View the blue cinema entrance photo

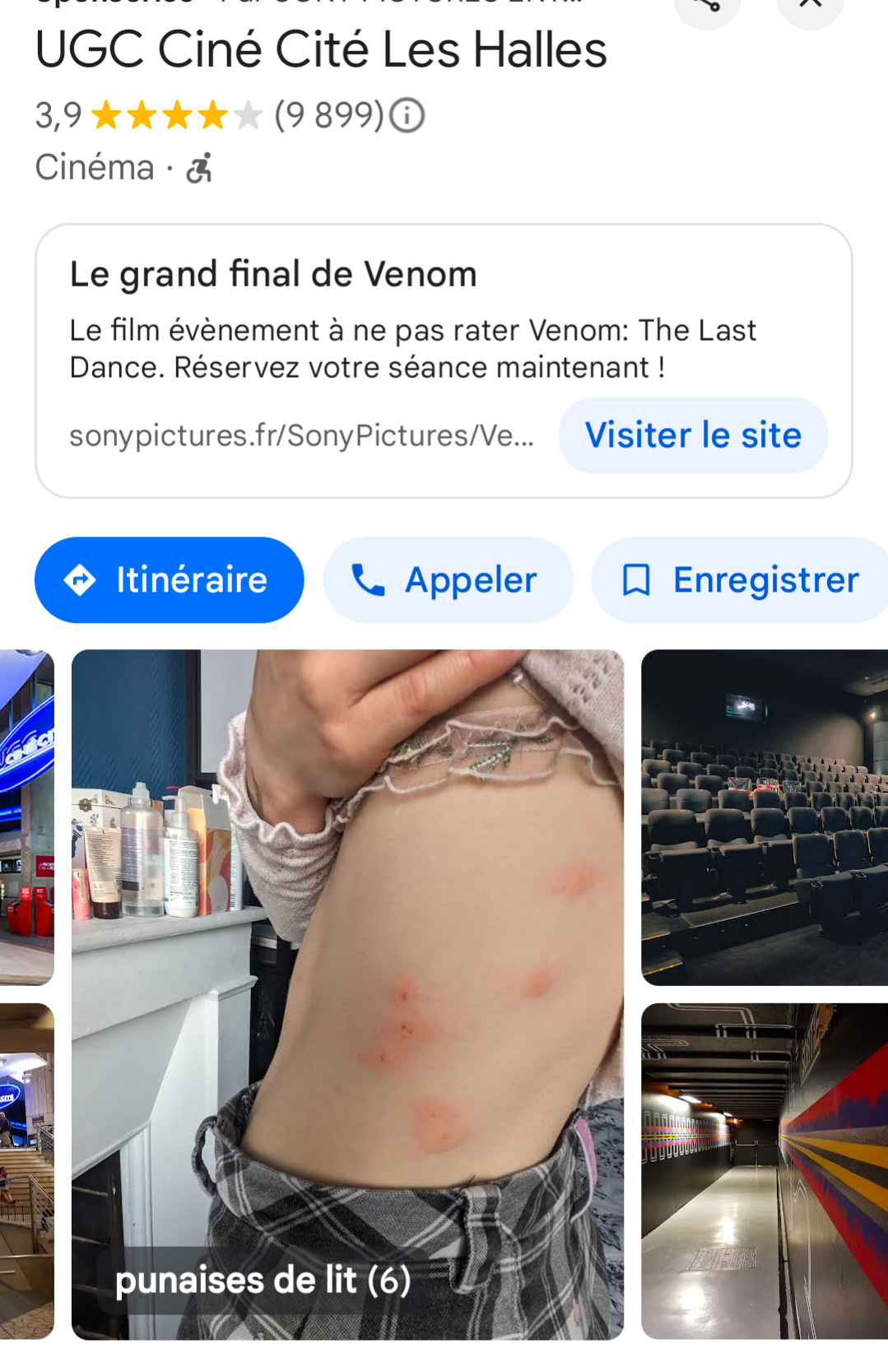26,817
